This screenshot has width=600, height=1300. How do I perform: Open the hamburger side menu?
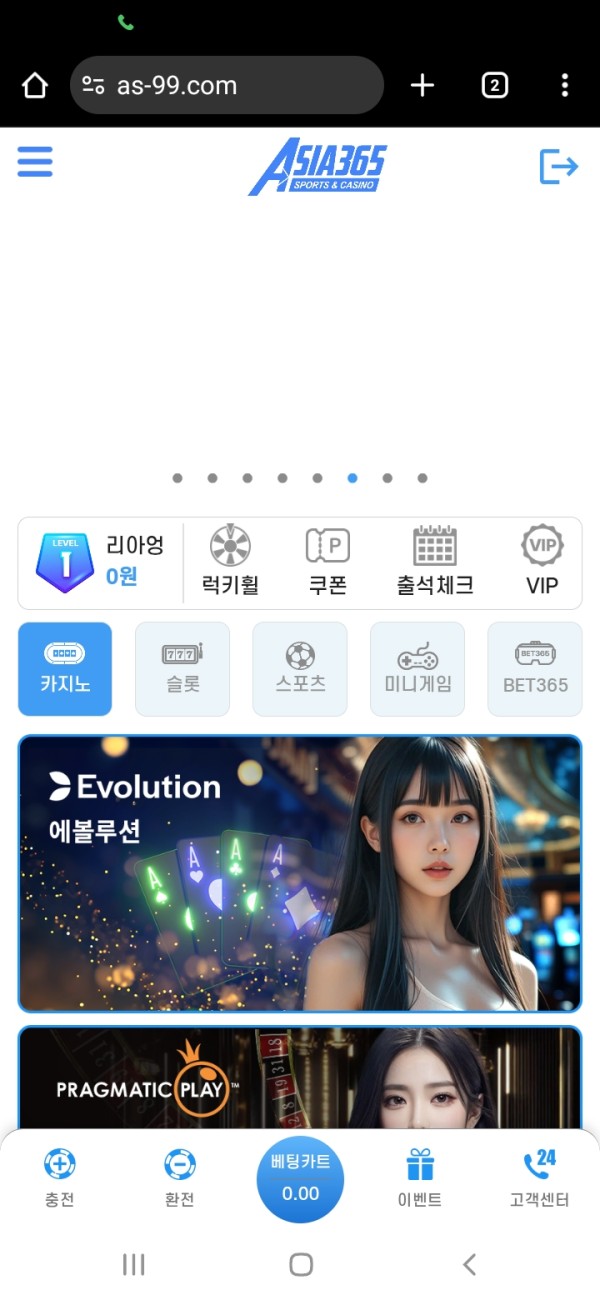tap(35, 162)
